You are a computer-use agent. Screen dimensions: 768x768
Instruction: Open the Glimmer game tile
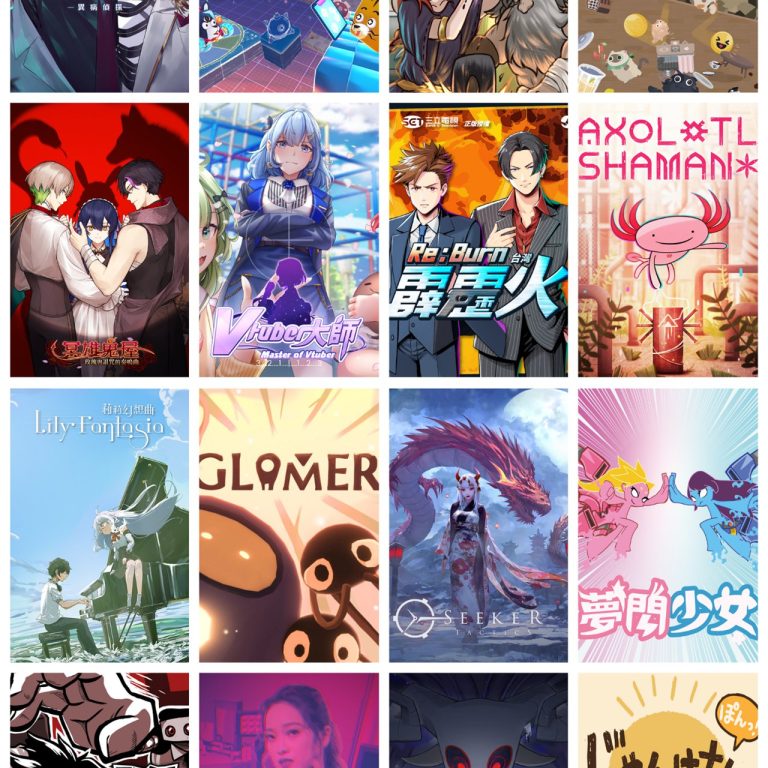pyautogui.click(x=289, y=525)
